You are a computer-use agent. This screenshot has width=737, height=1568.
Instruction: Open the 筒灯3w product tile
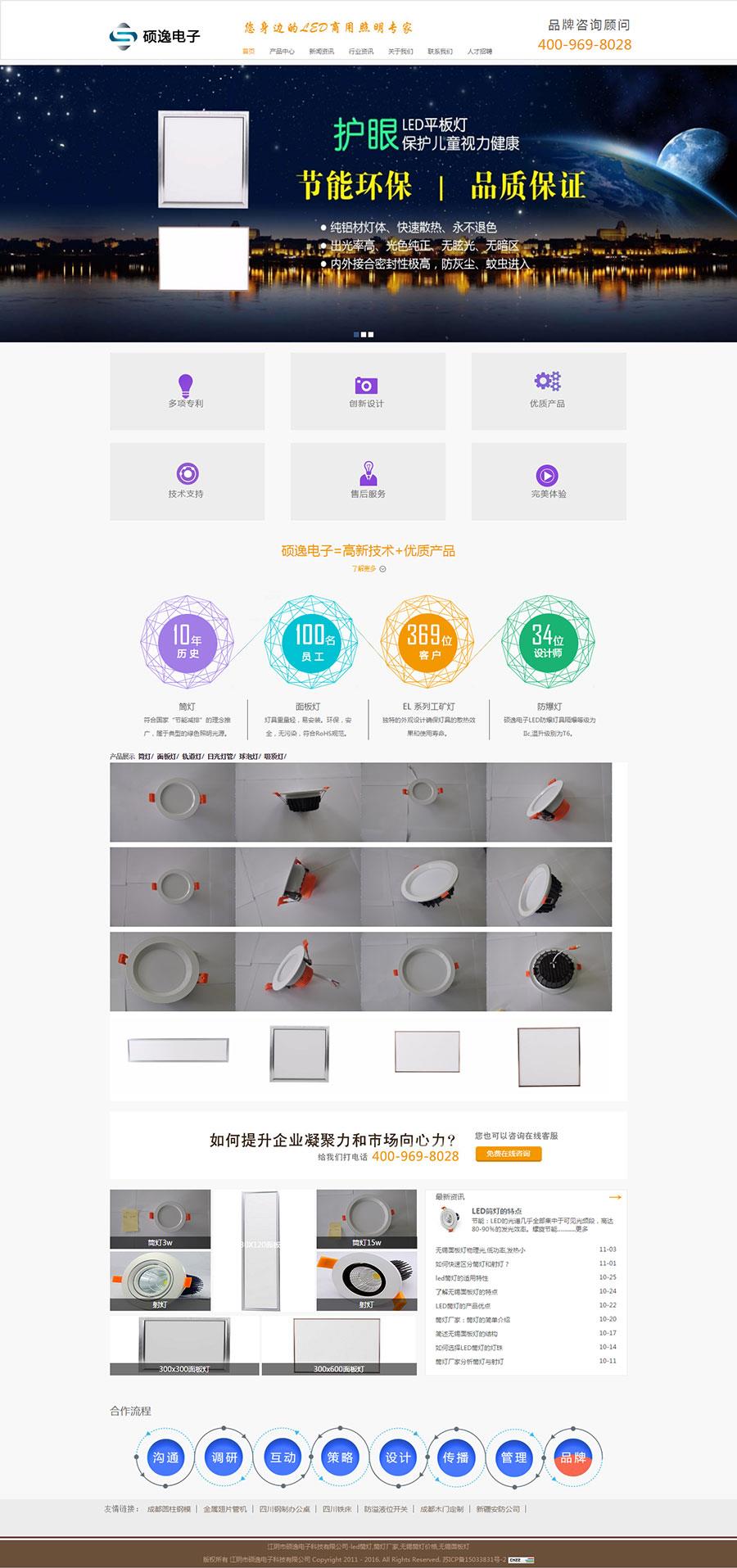point(160,1219)
